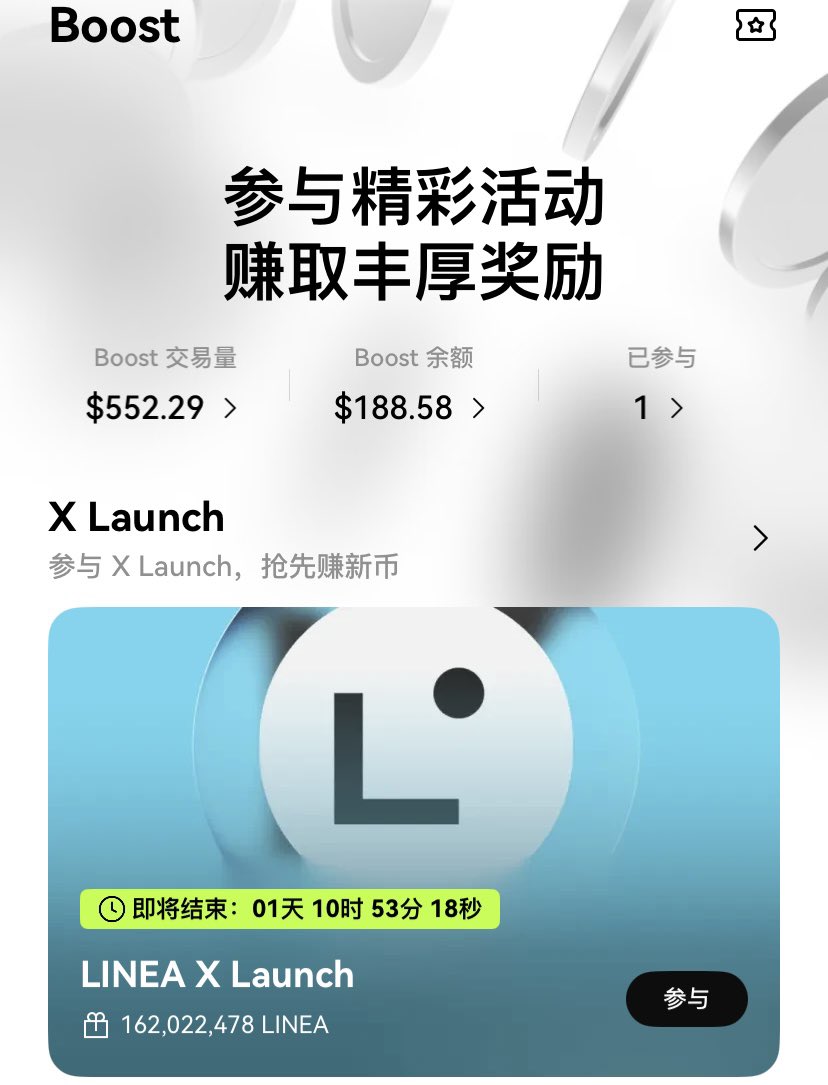Open the coupon ticket icon

756,27
